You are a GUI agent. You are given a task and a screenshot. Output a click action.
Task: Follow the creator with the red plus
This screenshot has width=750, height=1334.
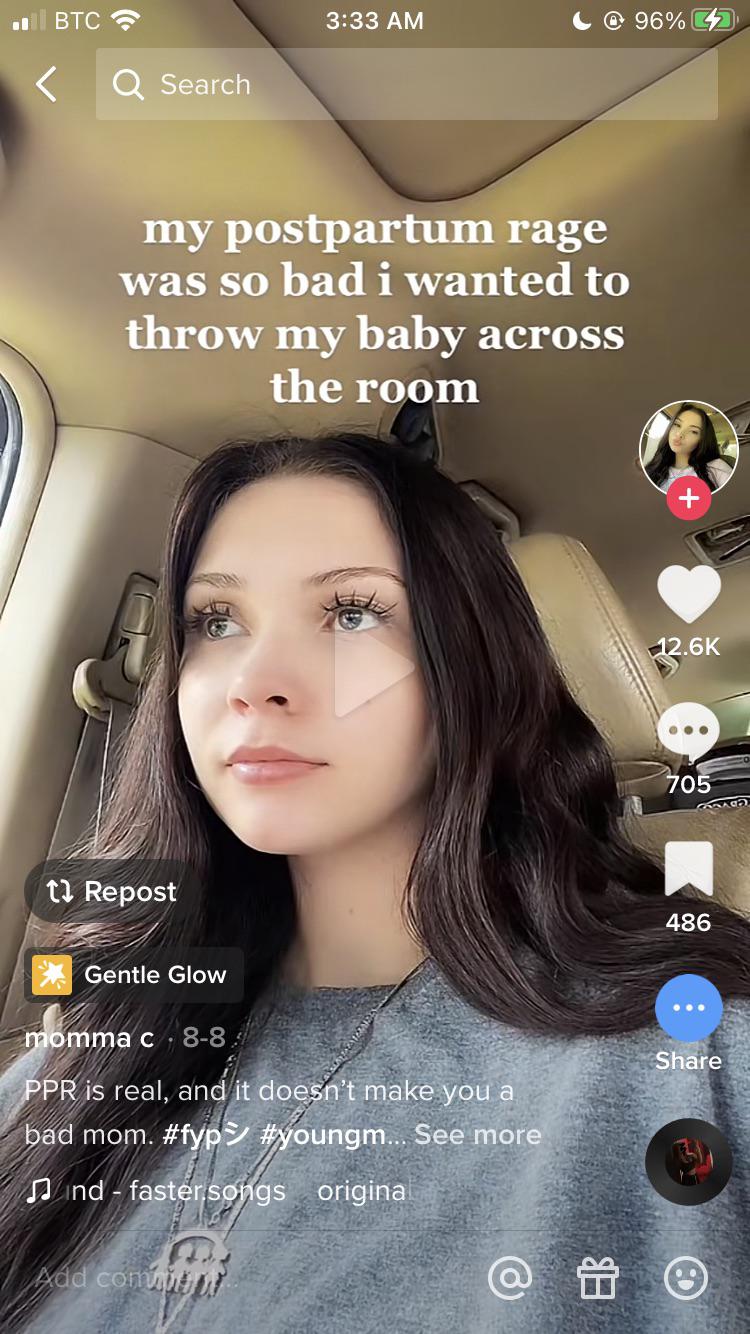coord(688,498)
